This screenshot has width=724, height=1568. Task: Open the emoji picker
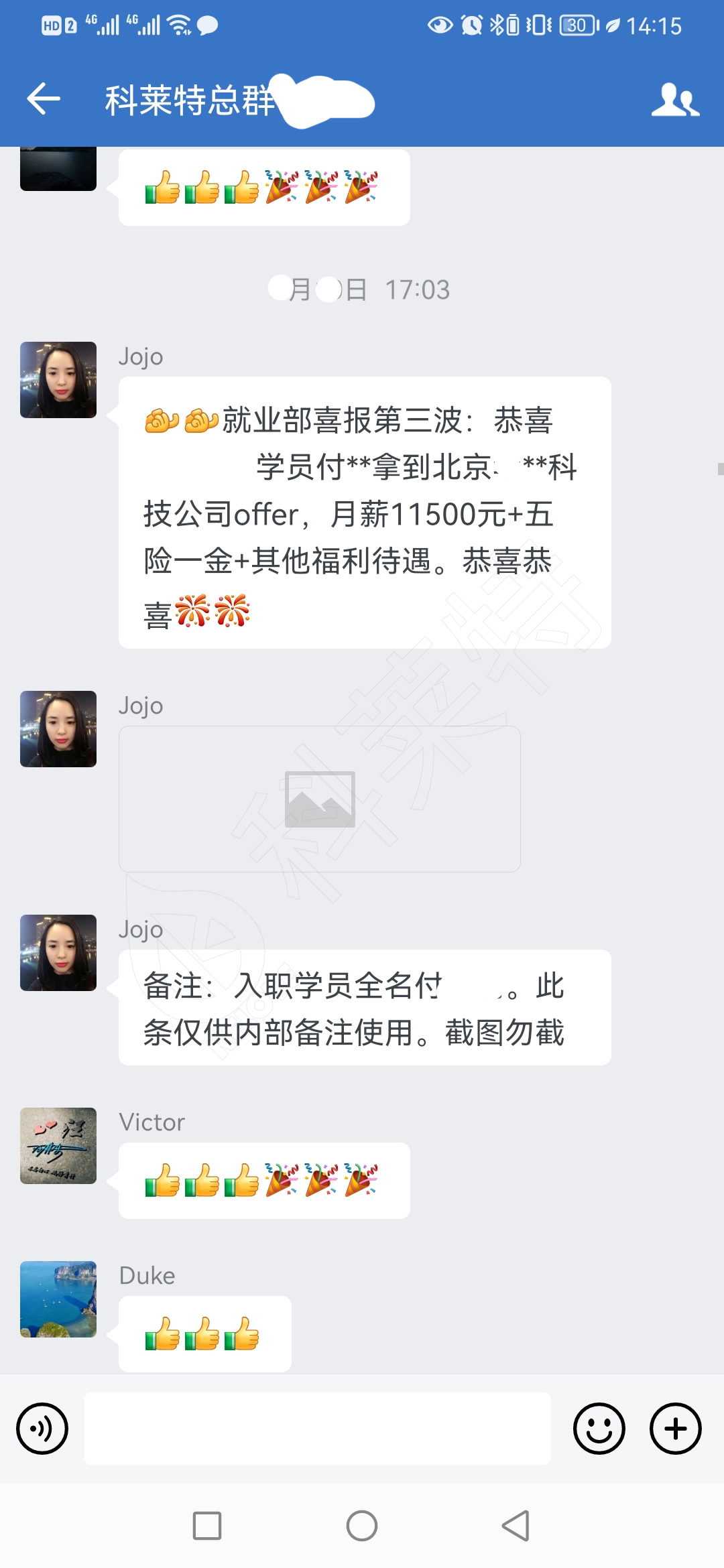point(599,1429)
